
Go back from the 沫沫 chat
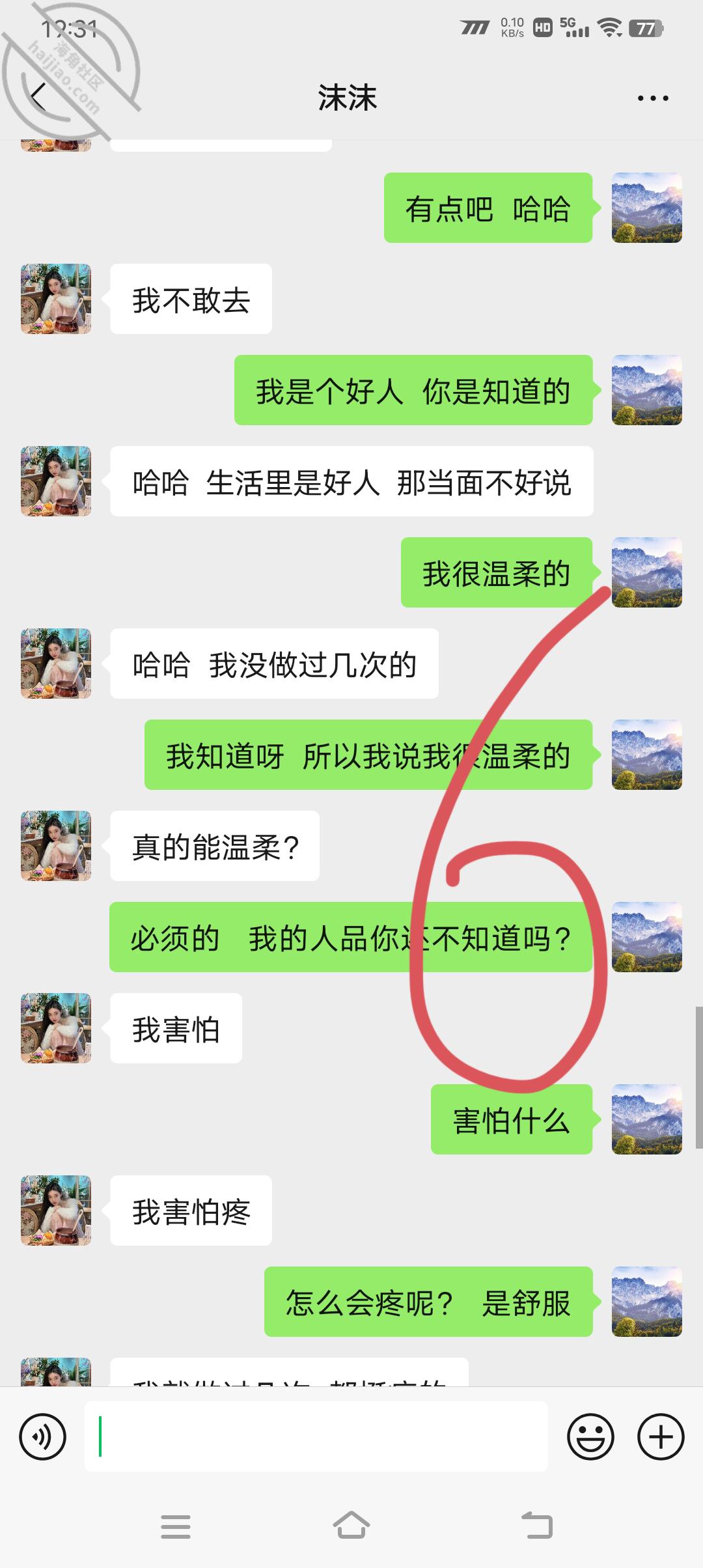[x=39, y=98]
